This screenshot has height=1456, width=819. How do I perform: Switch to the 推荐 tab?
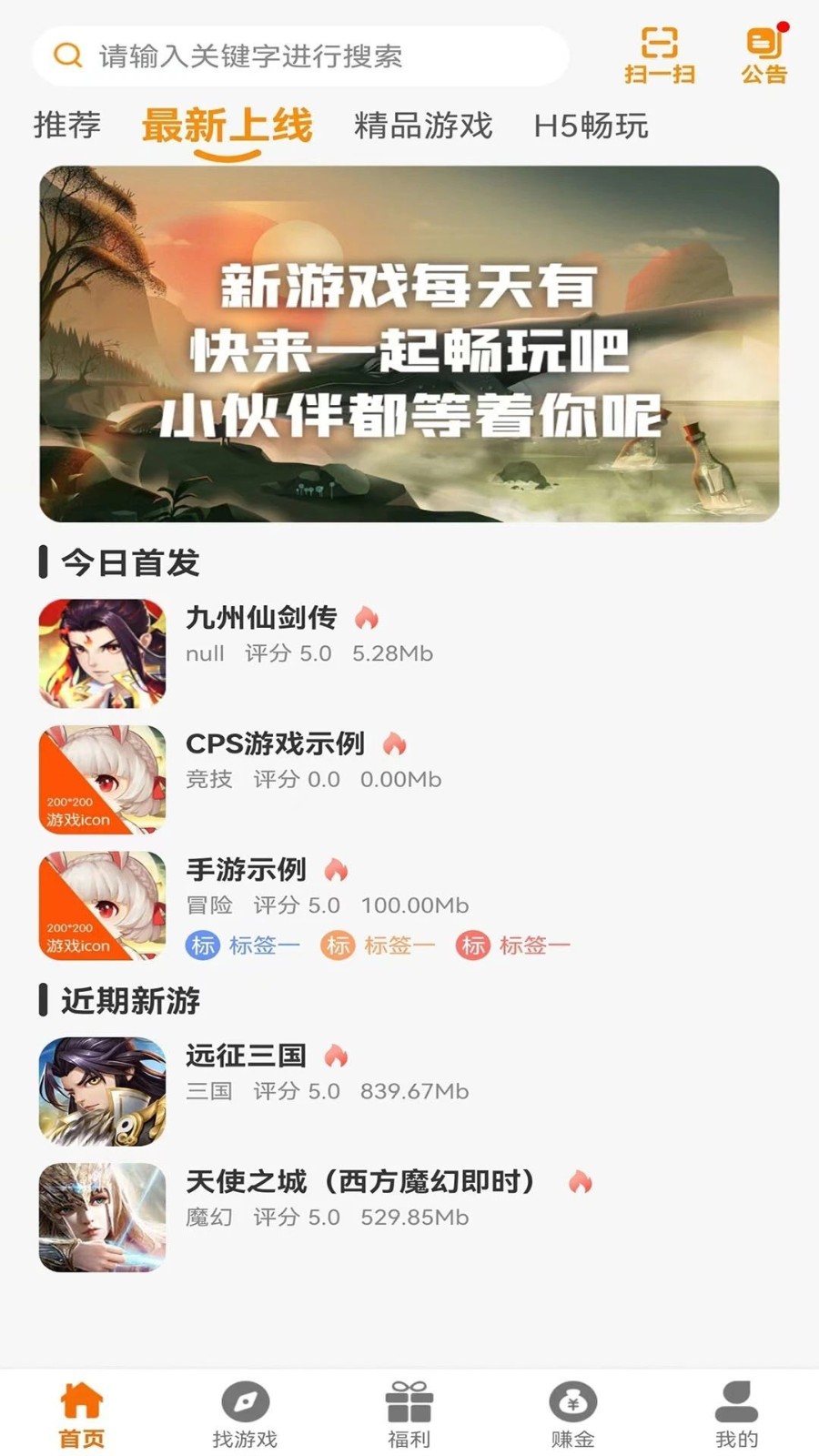[x=67, y=126]
